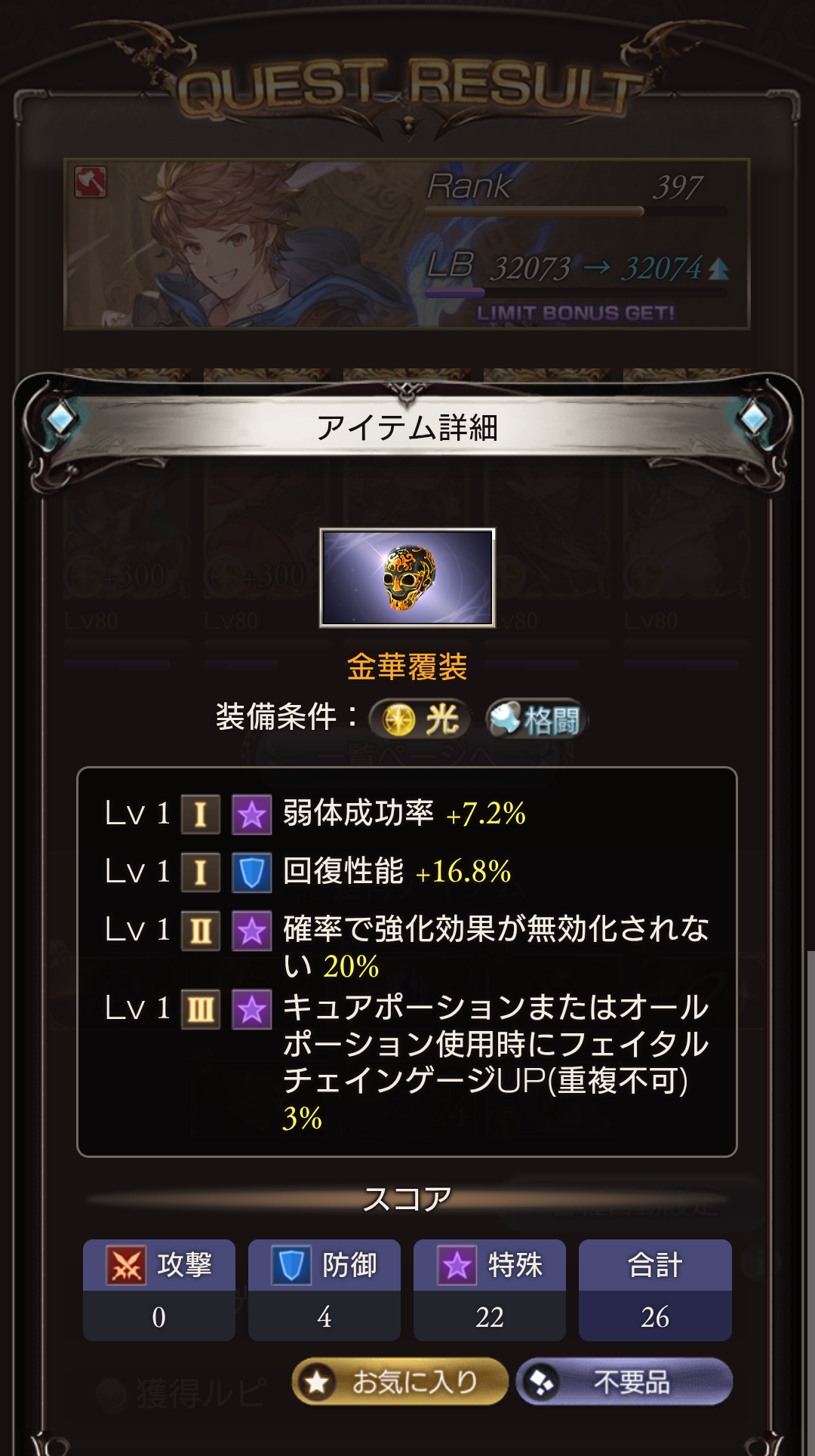Mark the item as favorite with お気に入り
Viewport: 815px width, 1456px height.
400,1382
